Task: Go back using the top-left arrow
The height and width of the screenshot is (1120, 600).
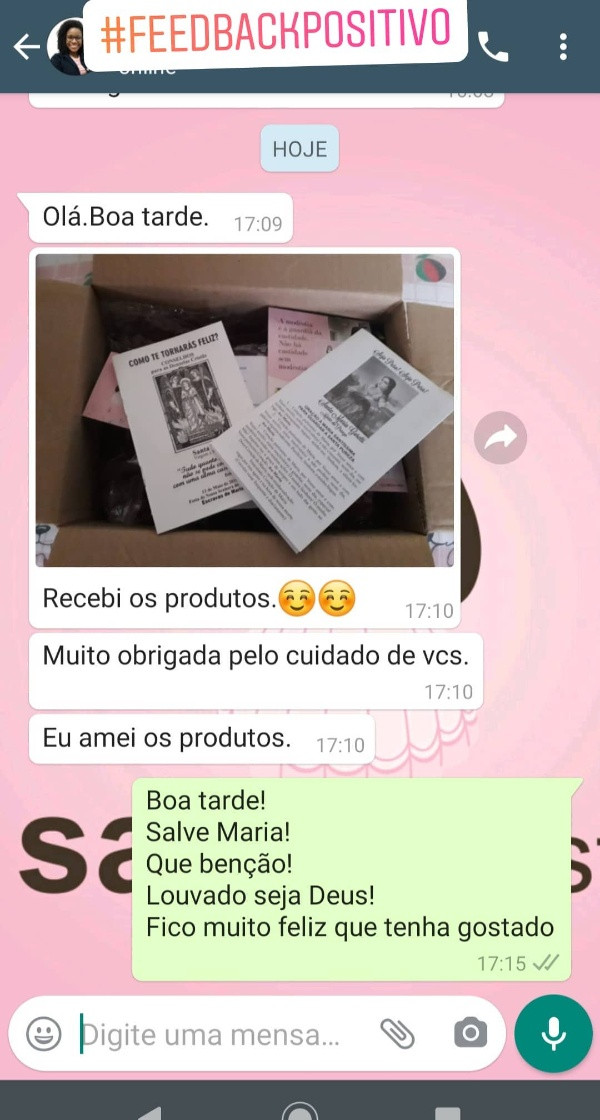Action: pyautogui.click(x=26, y=47)
